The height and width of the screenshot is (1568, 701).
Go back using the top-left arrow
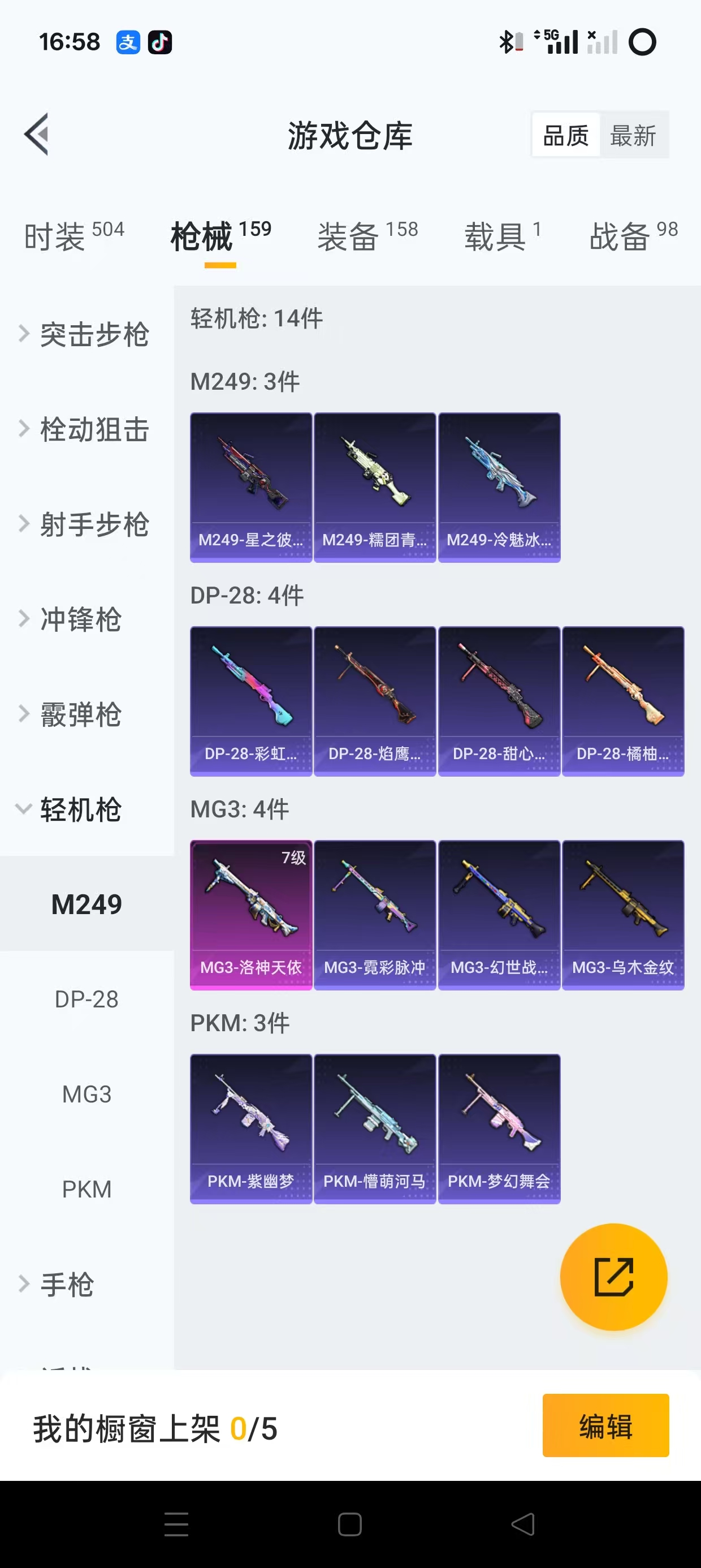pos(37,135)
